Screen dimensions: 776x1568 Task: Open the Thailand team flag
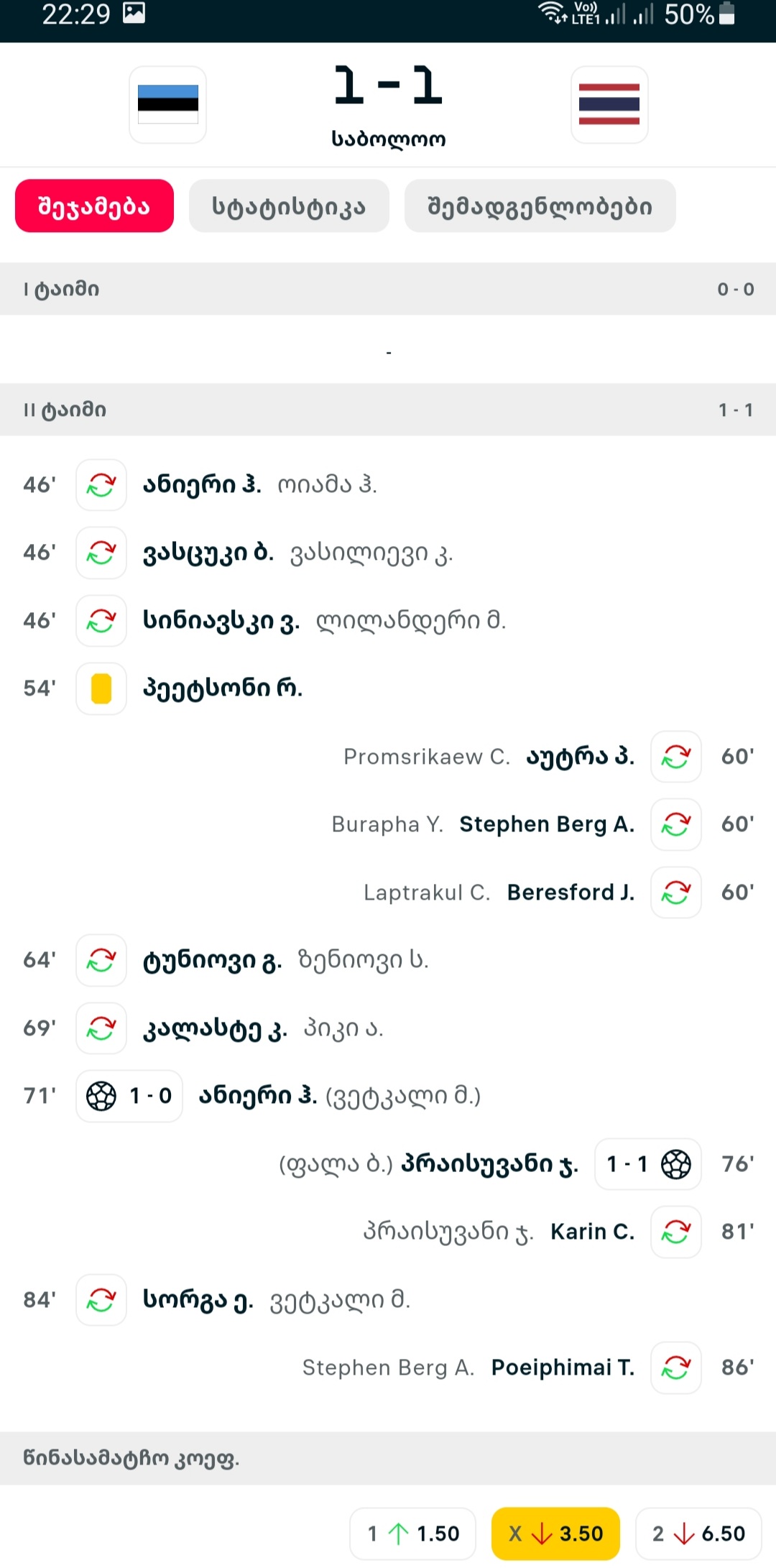pyautogui.click(x=609, y=105)
